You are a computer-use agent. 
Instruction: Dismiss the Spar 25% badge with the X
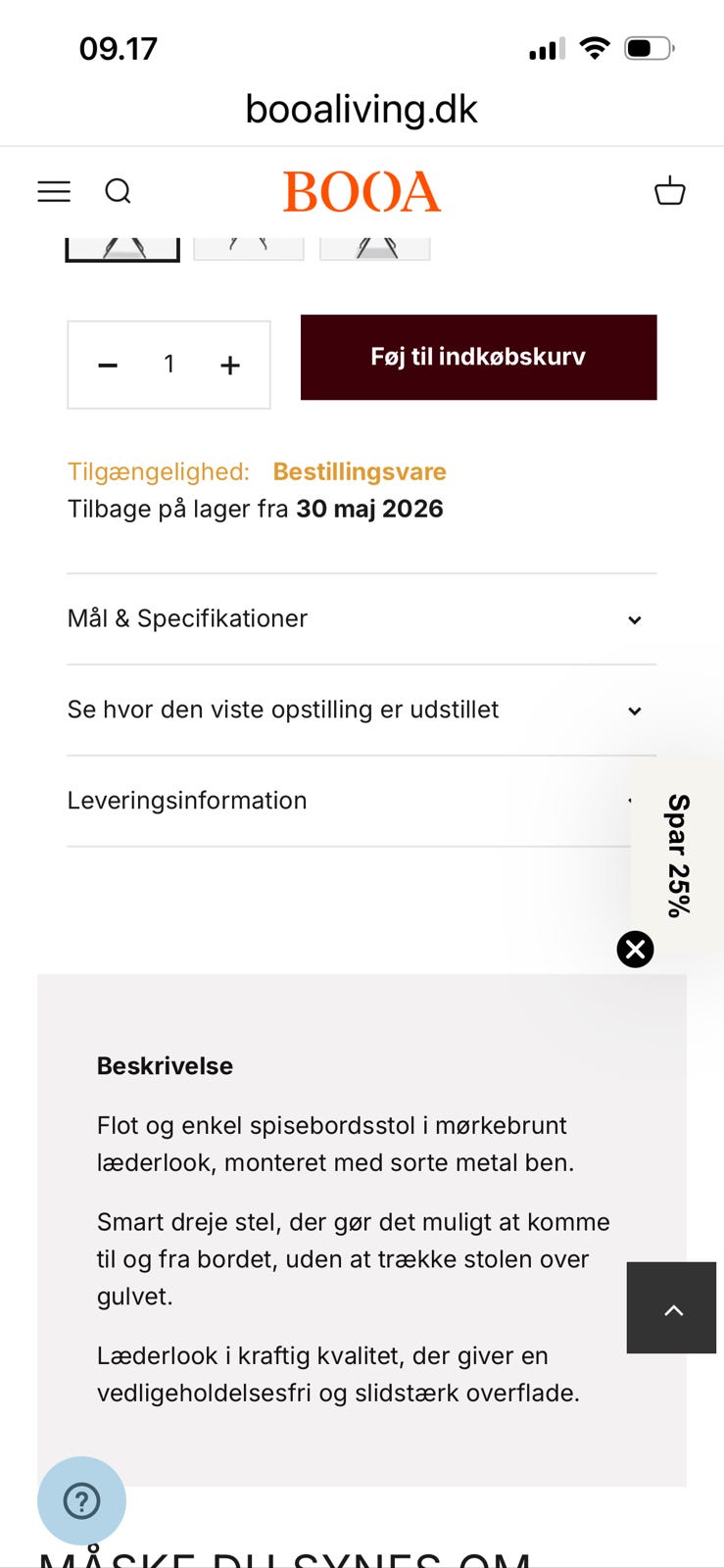point(635,949)
